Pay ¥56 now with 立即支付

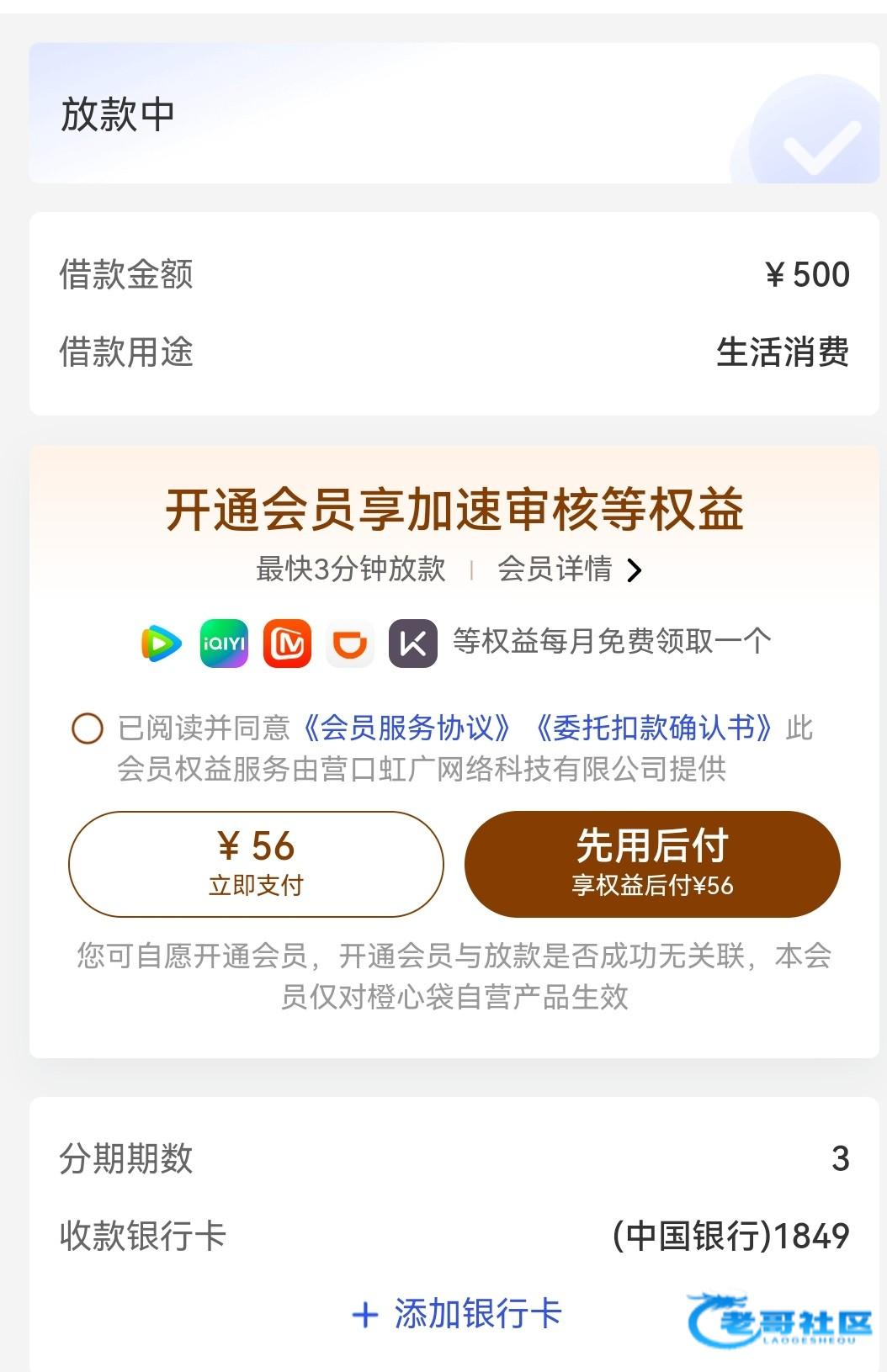point(256,864)
